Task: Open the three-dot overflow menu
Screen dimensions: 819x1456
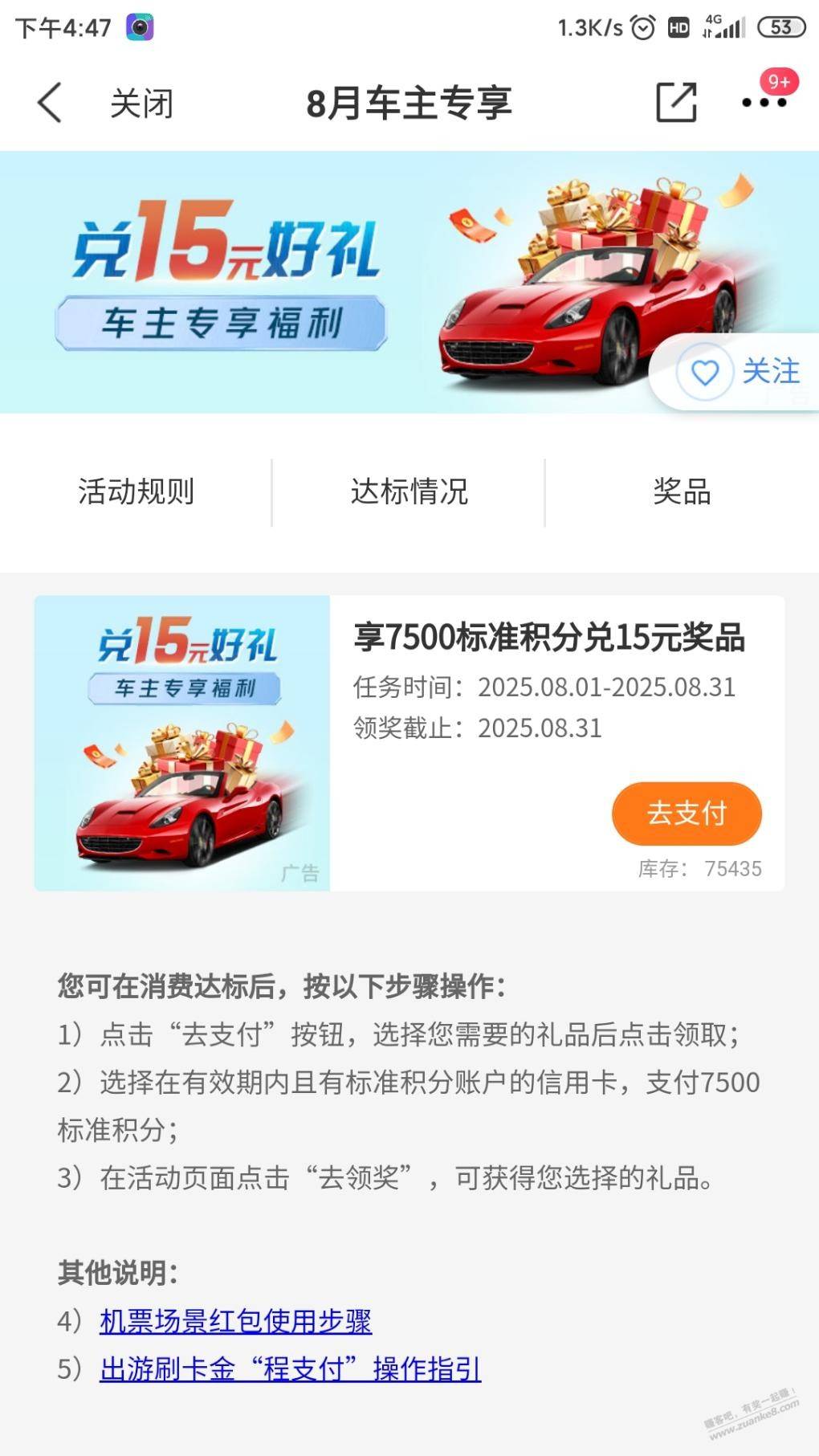Action: [764, 102]
